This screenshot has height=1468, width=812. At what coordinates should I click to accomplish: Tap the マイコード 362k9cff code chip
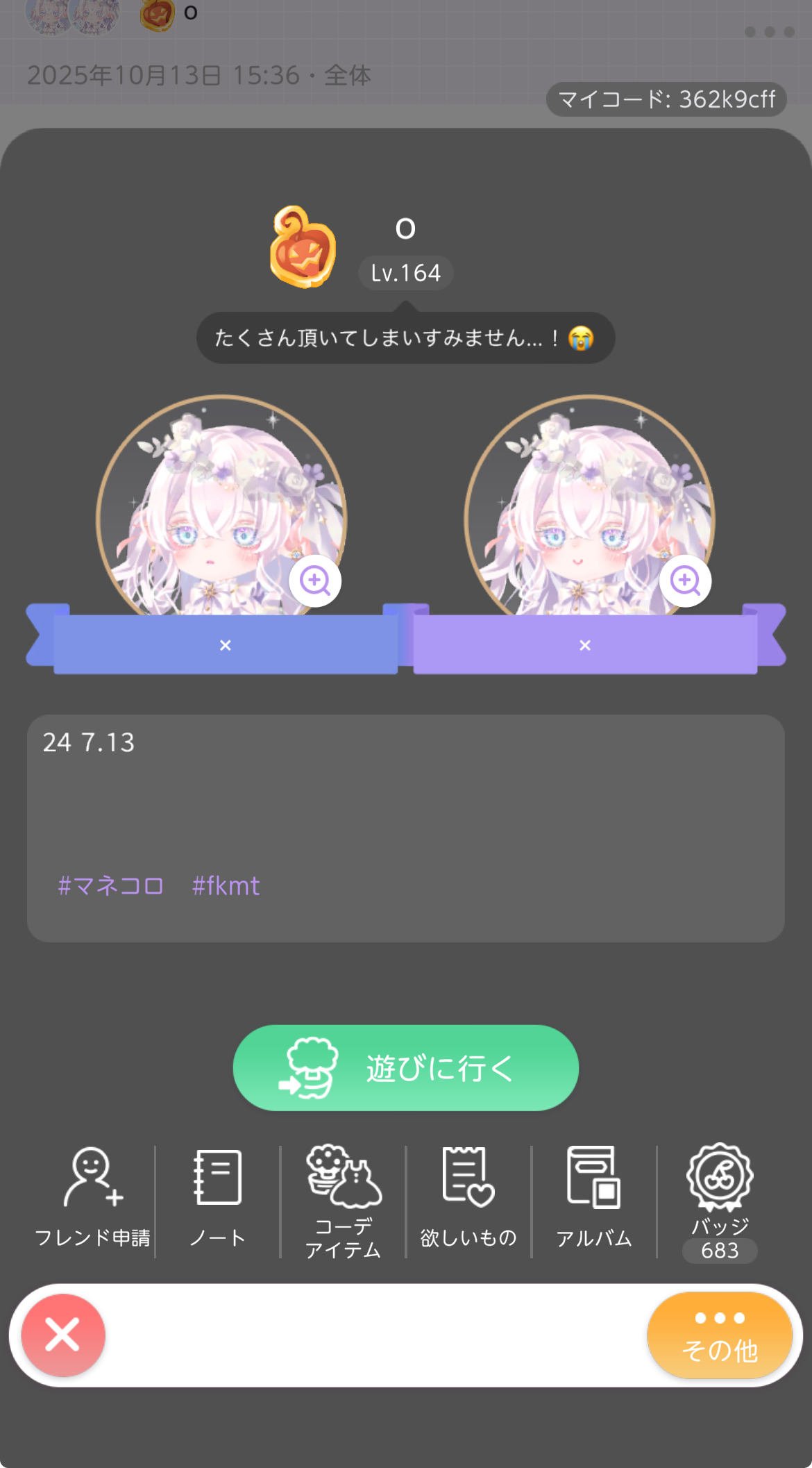click(x=666, y=99)
